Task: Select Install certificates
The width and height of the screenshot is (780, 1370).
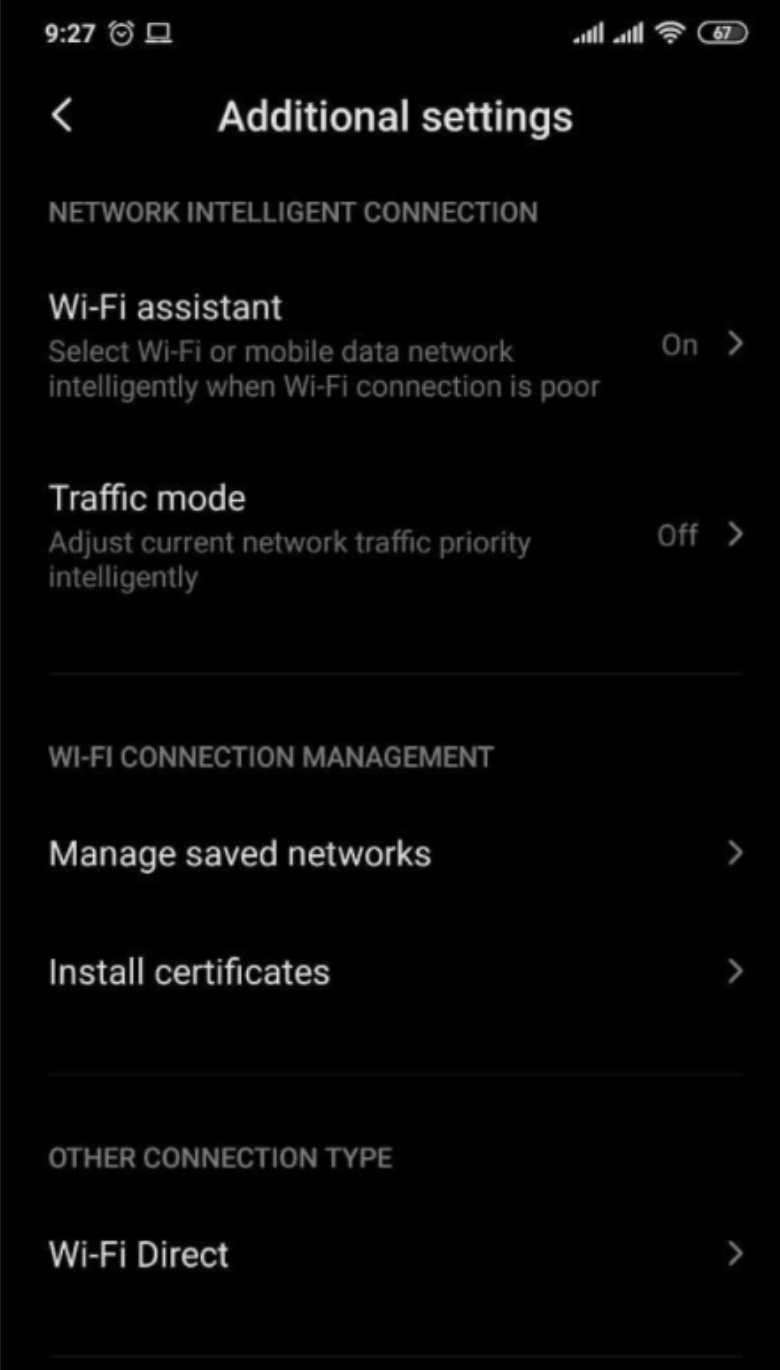Action: (390, 972)
